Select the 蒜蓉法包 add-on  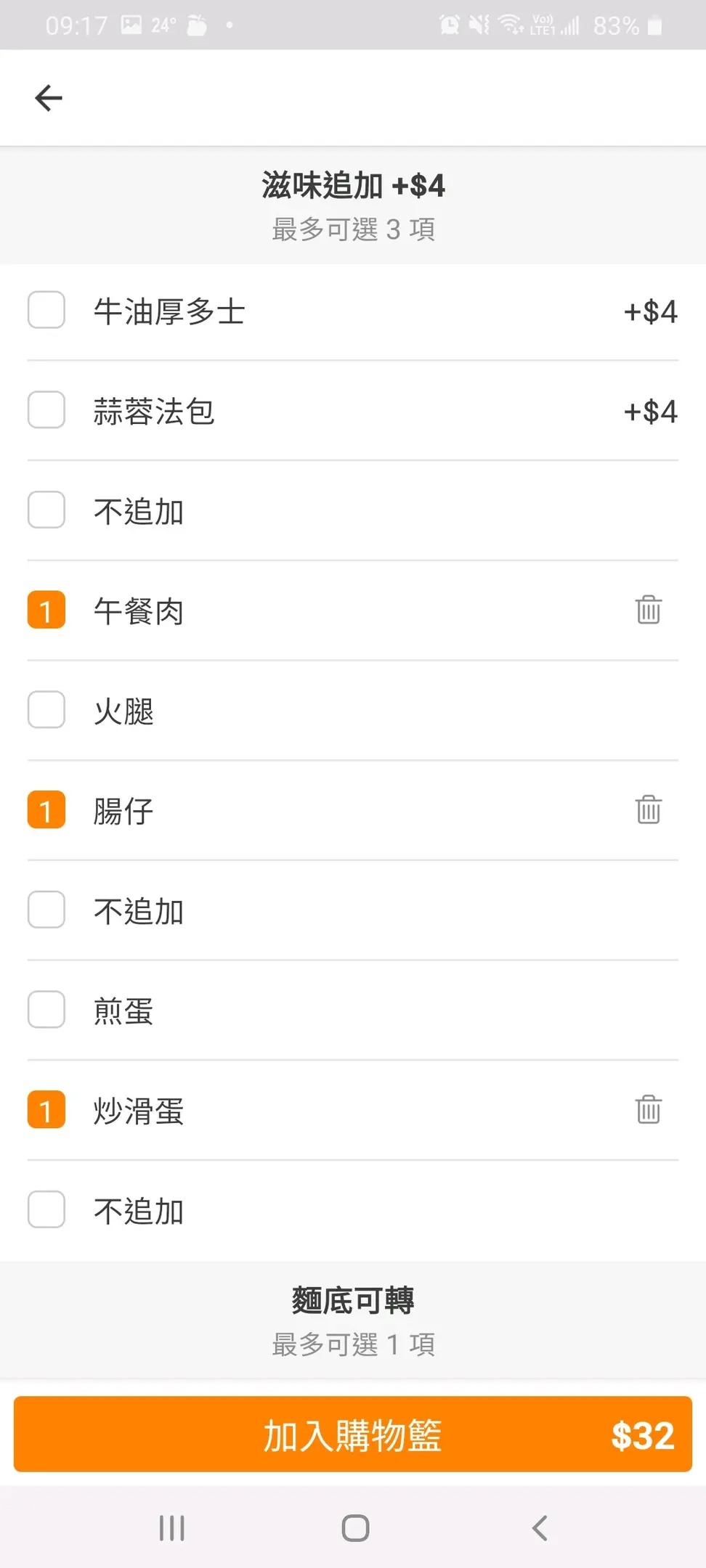pos(46,410)
